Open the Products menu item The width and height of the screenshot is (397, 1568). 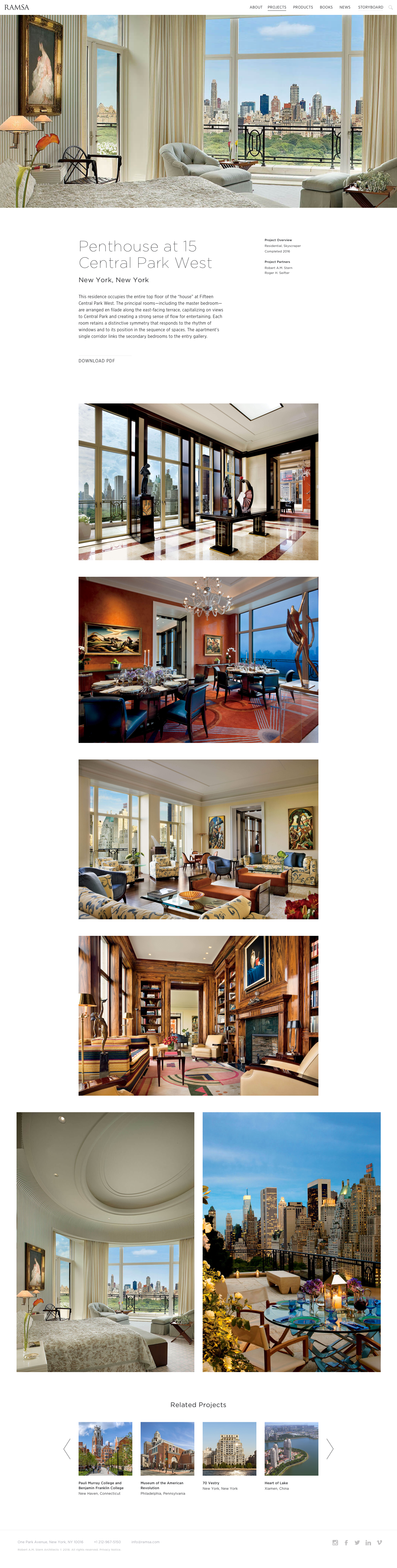pyautogui.click(x=303, y=7)
